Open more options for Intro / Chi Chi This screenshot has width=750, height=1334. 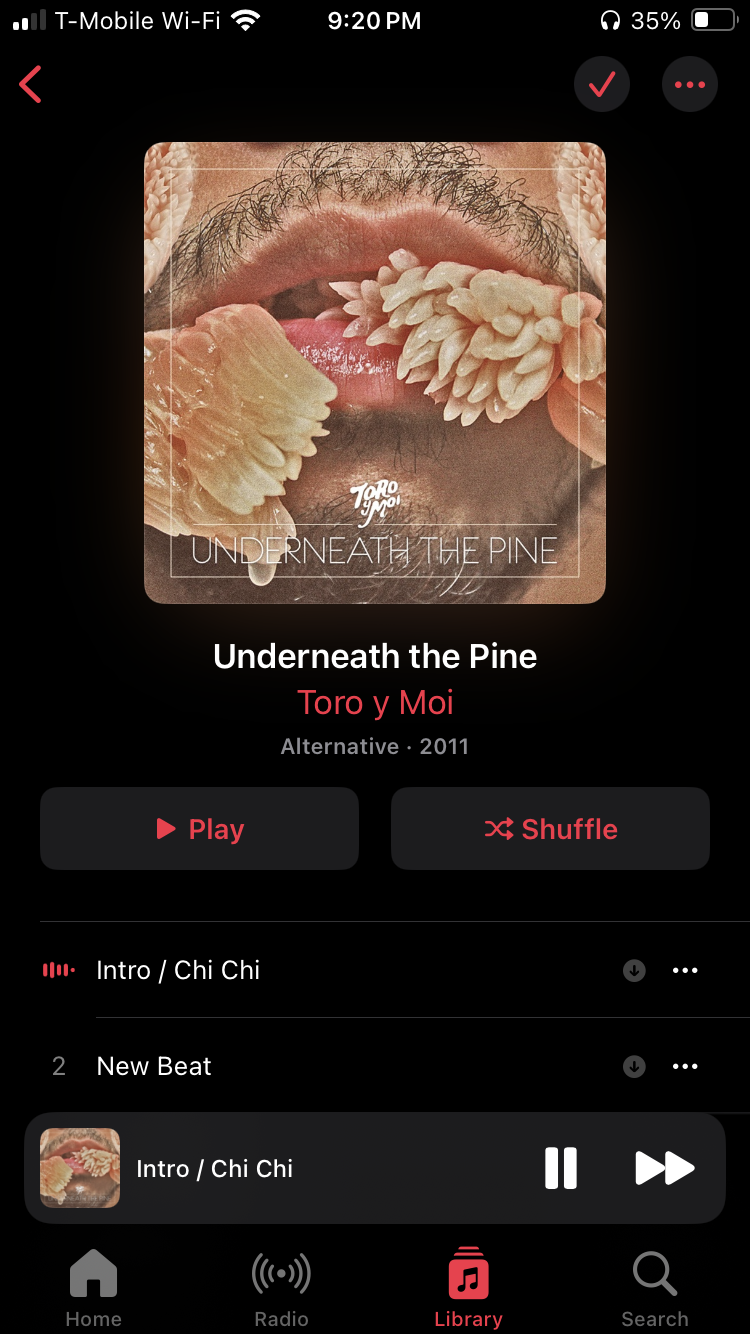click(685, 970)
